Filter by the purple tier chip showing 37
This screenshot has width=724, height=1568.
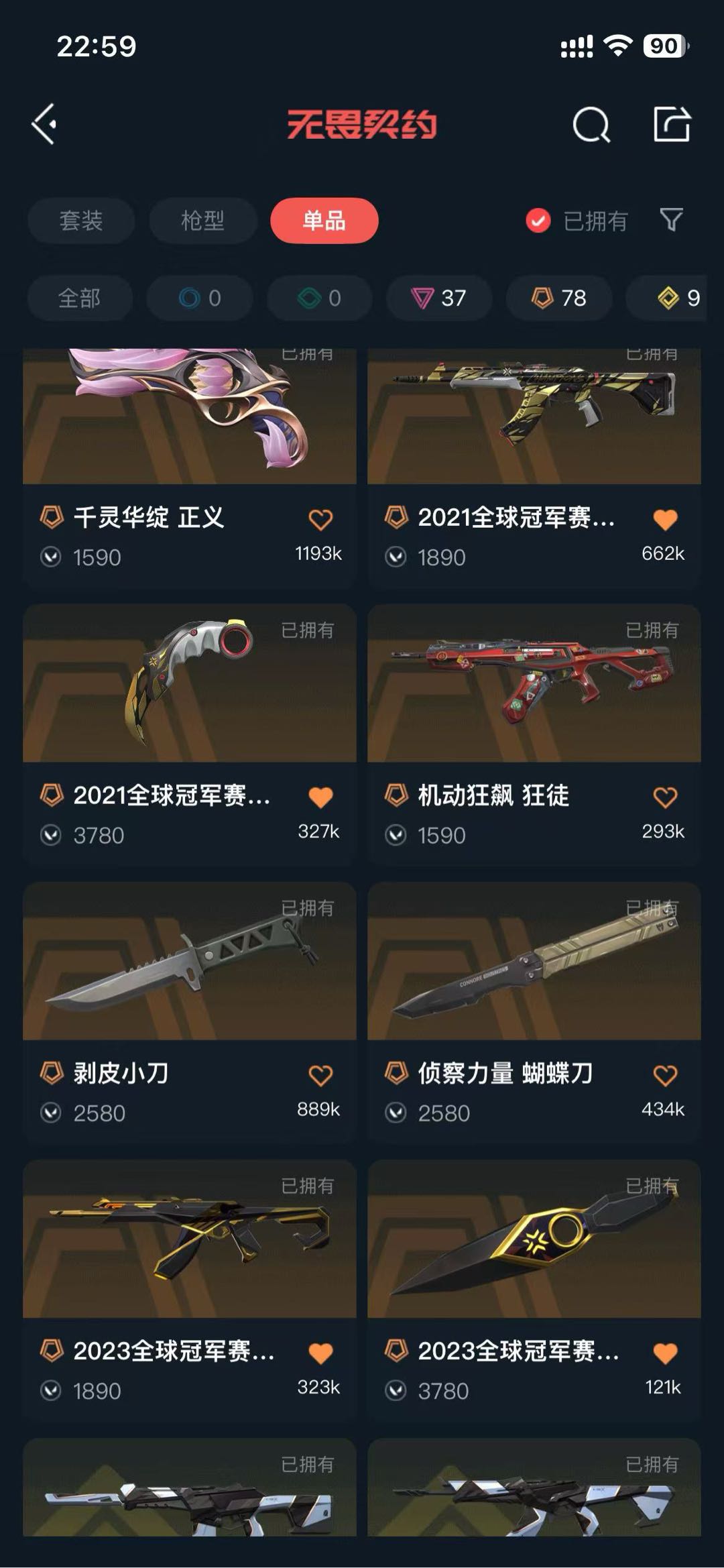click(439, 298)
